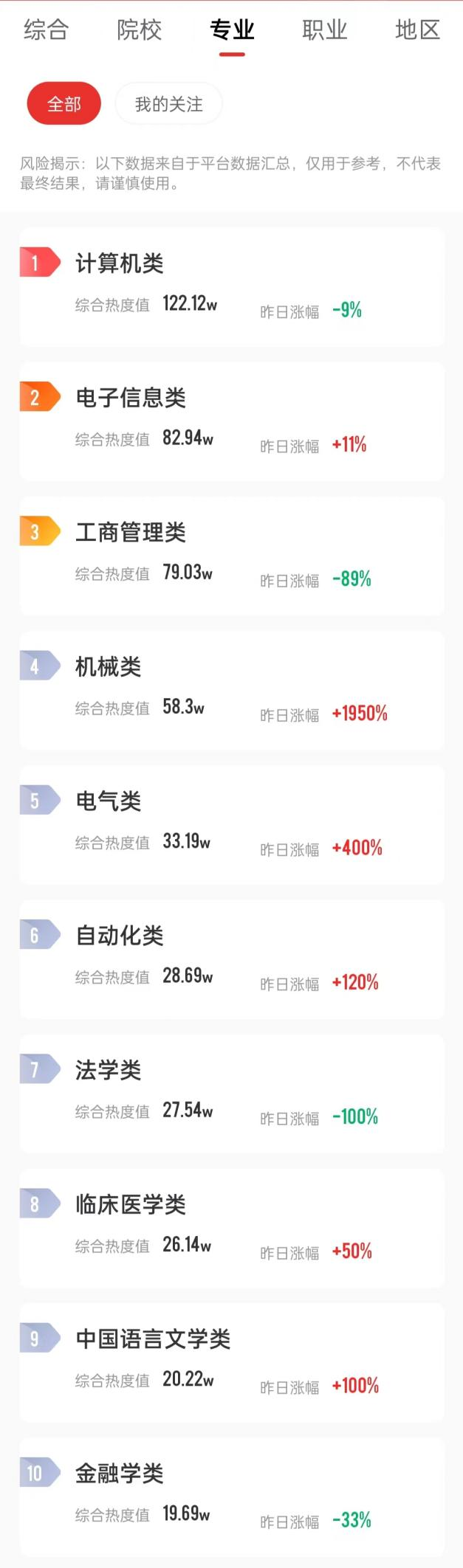View 工商管理类 major details
The image size is (463, 1568).
tap(231, 556)
